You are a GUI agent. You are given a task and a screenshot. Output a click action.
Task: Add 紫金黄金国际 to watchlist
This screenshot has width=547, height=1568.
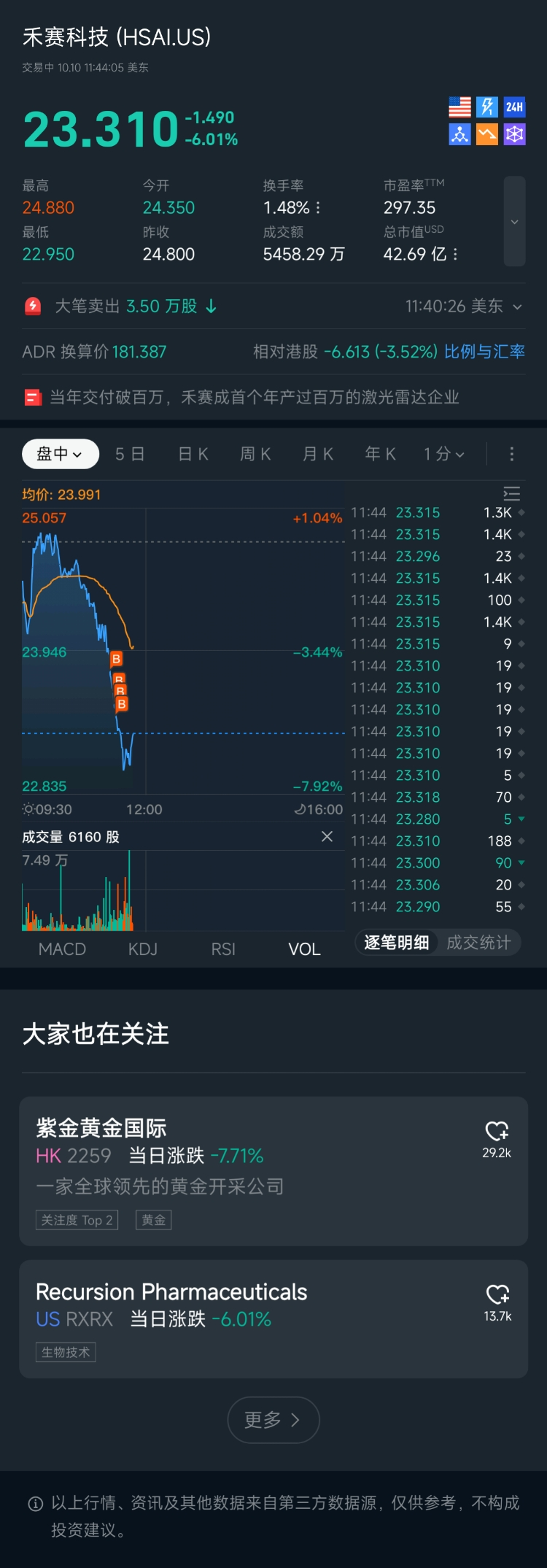coord(497,1132)
